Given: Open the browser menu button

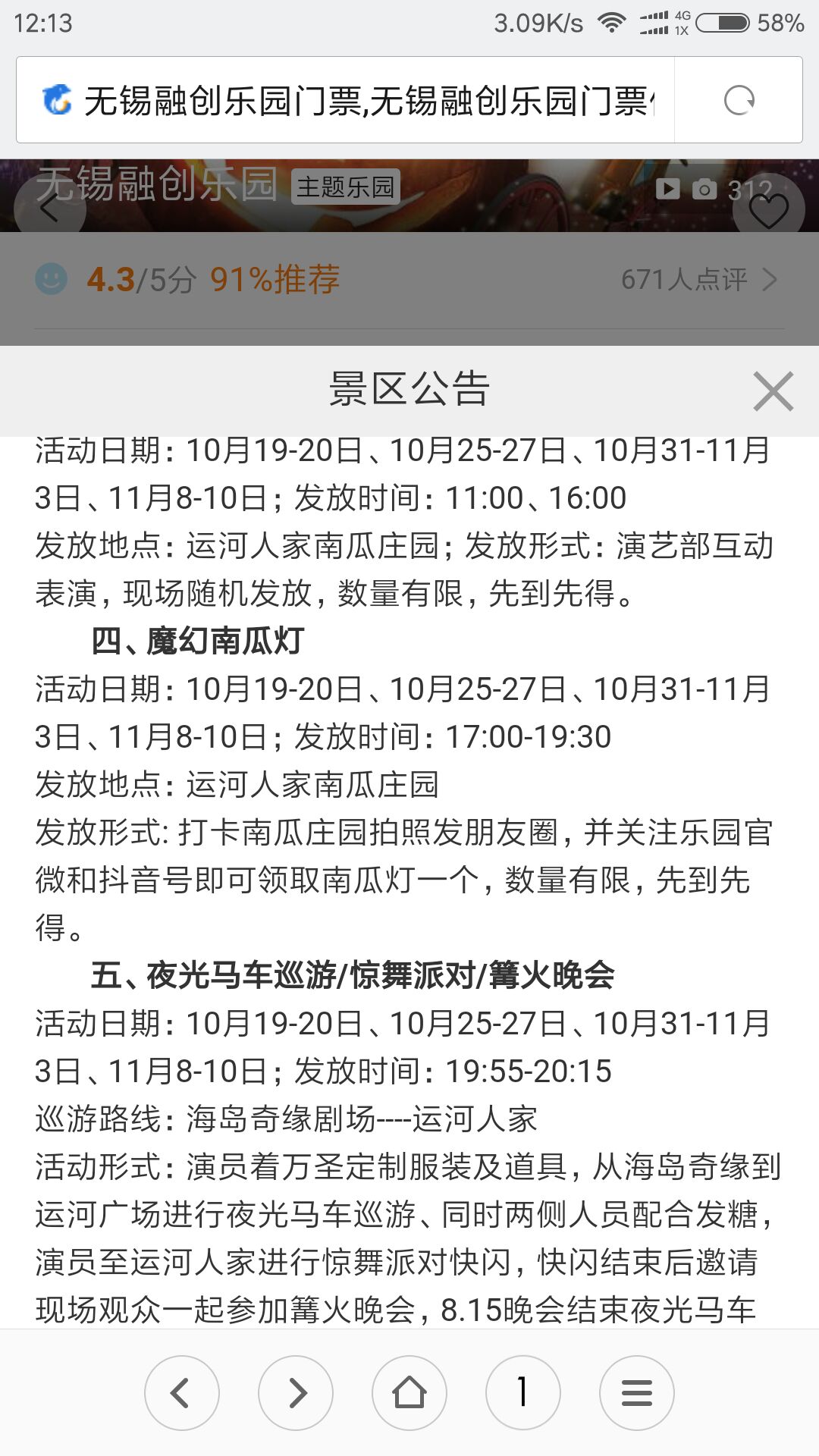Looking at the screenshot, I should pos(637,1392).
